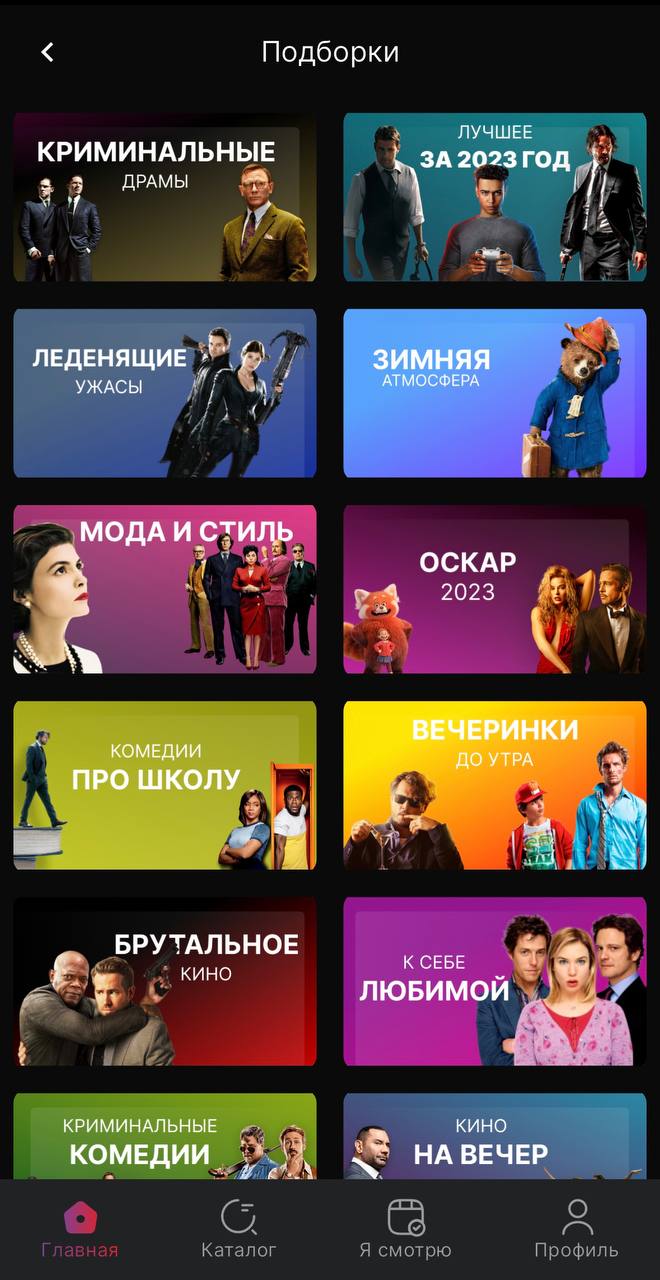Switch to the Главная tab

click(80, 1230)
